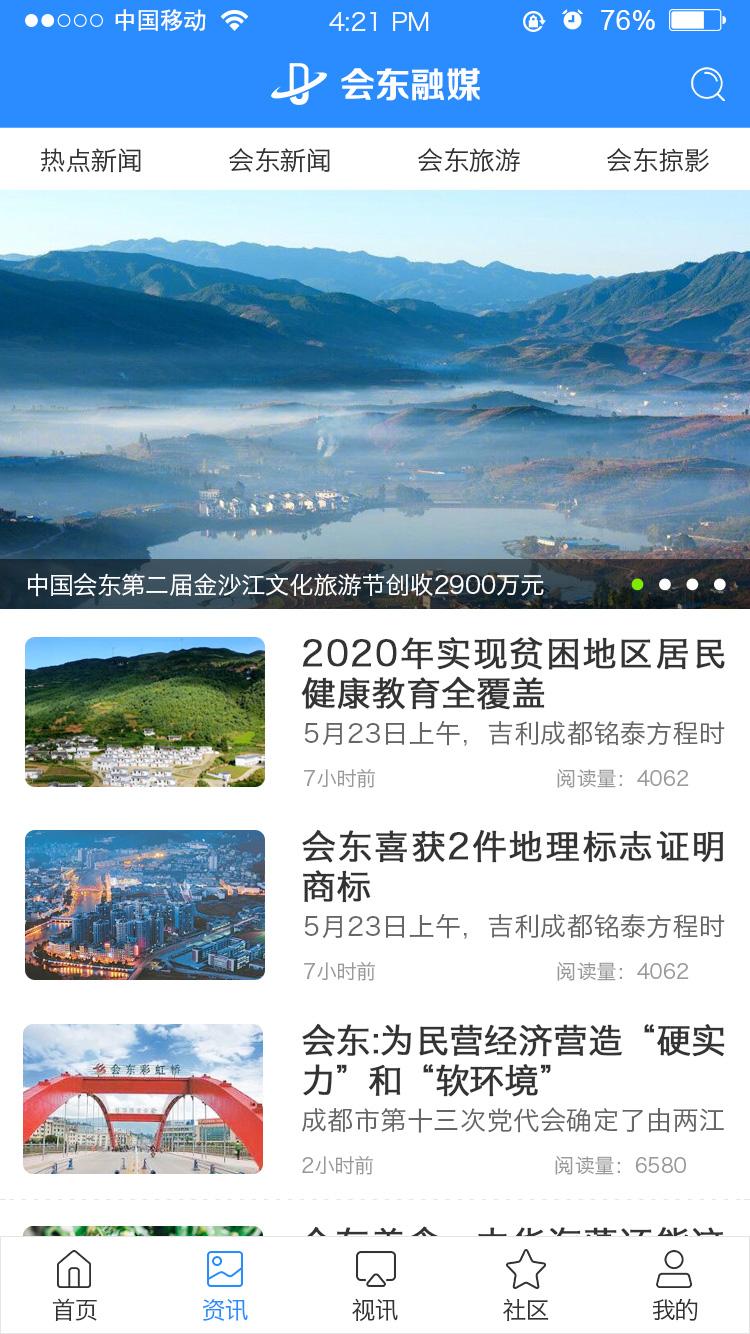Open the 会东掠影 section
The image size is (750, 1334).
(x=655, y=160)
